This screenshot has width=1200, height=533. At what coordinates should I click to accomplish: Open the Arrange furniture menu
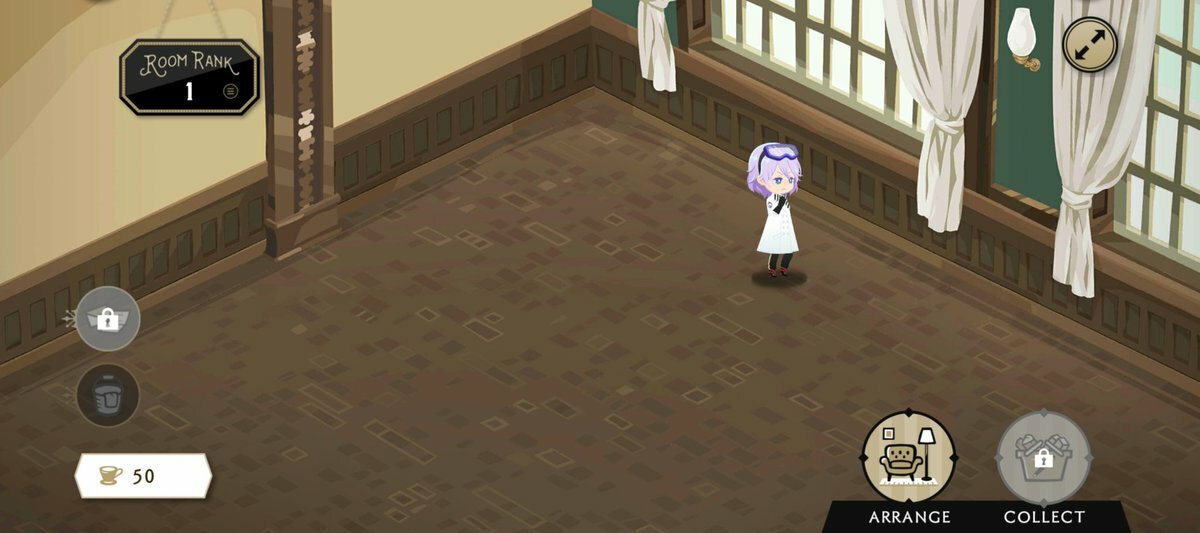coord(908,459)
